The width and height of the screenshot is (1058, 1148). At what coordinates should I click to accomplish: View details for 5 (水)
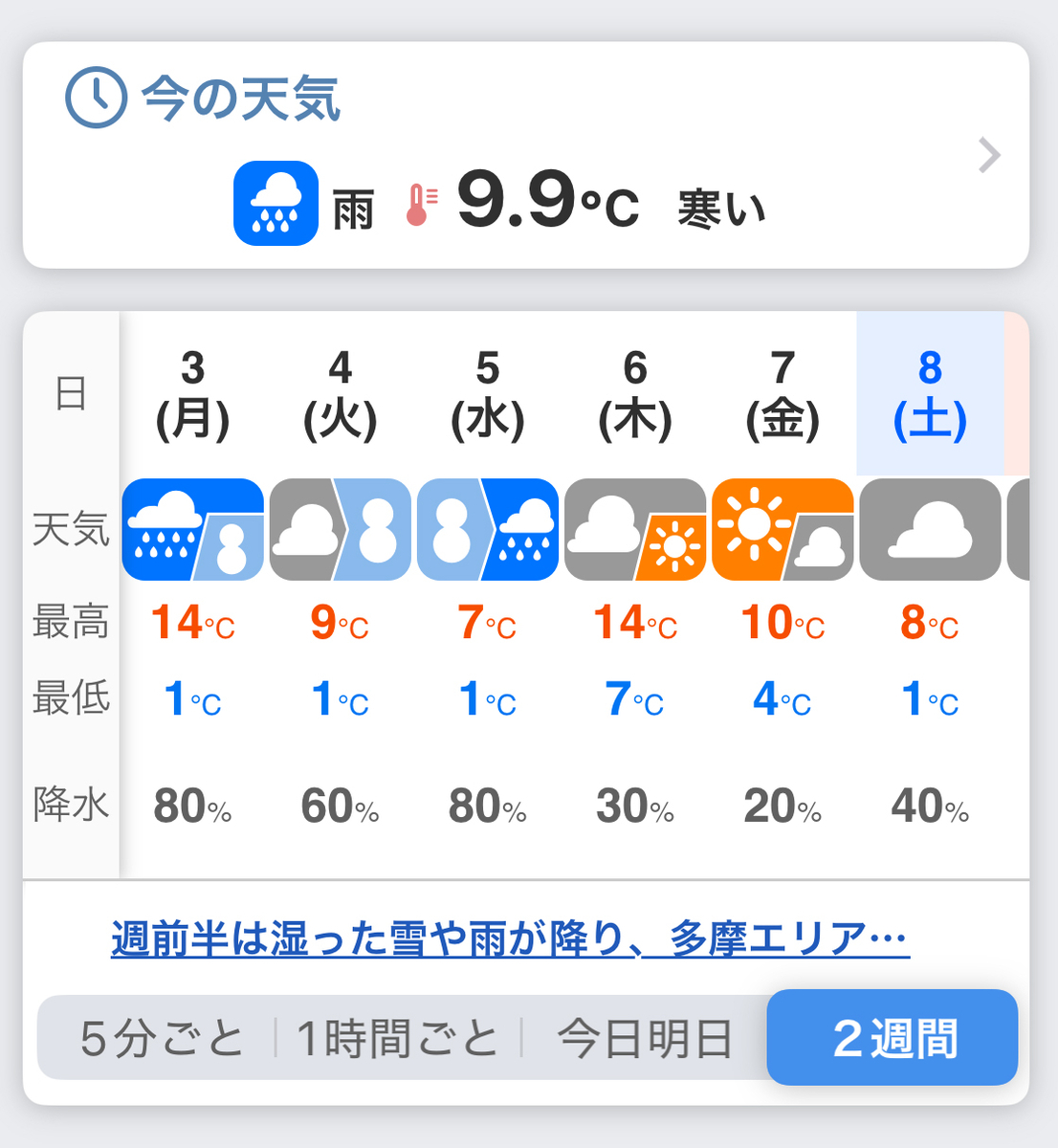[488, 593]
